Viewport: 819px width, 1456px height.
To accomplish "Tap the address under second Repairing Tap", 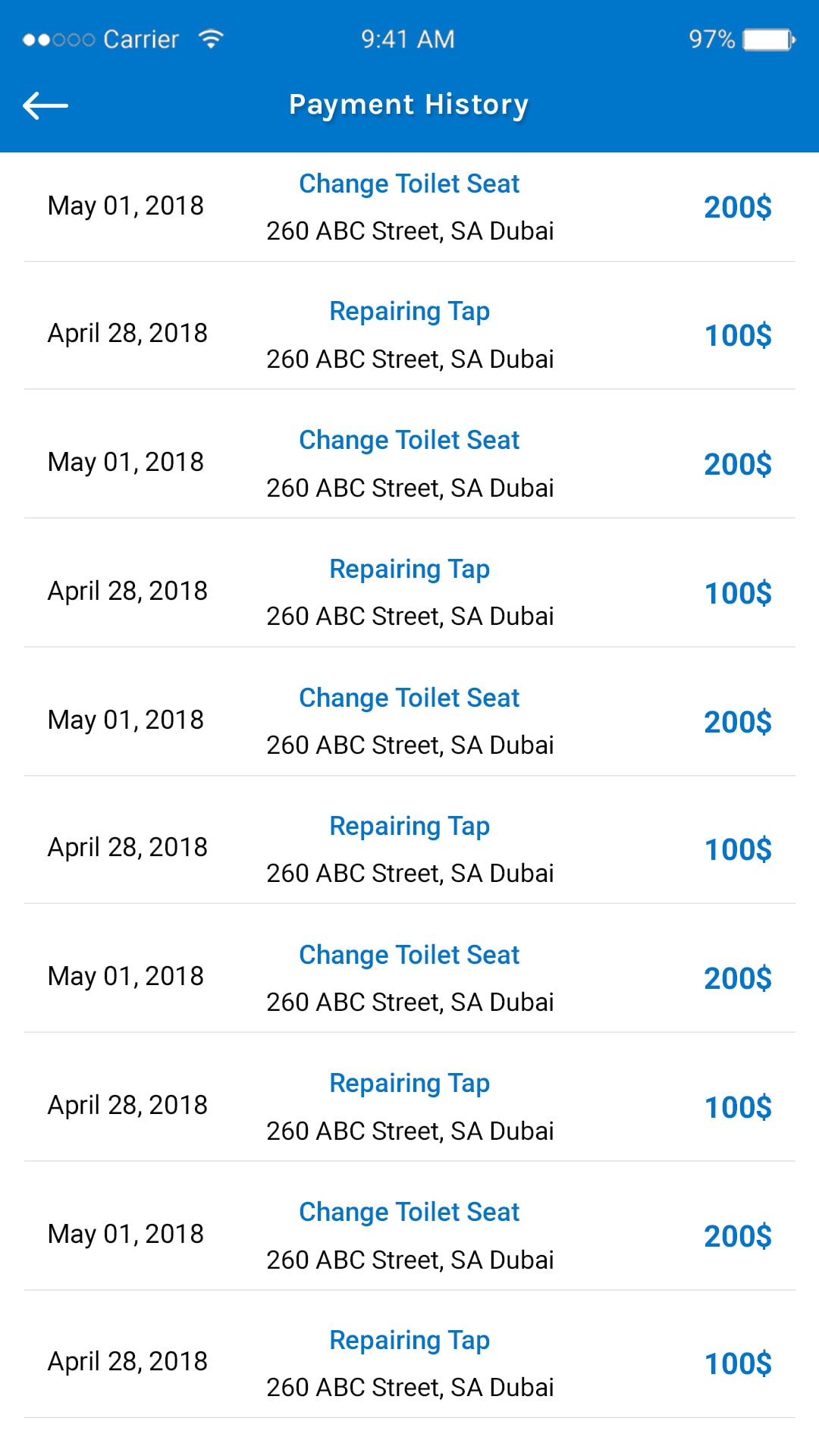I will [412, 617].
